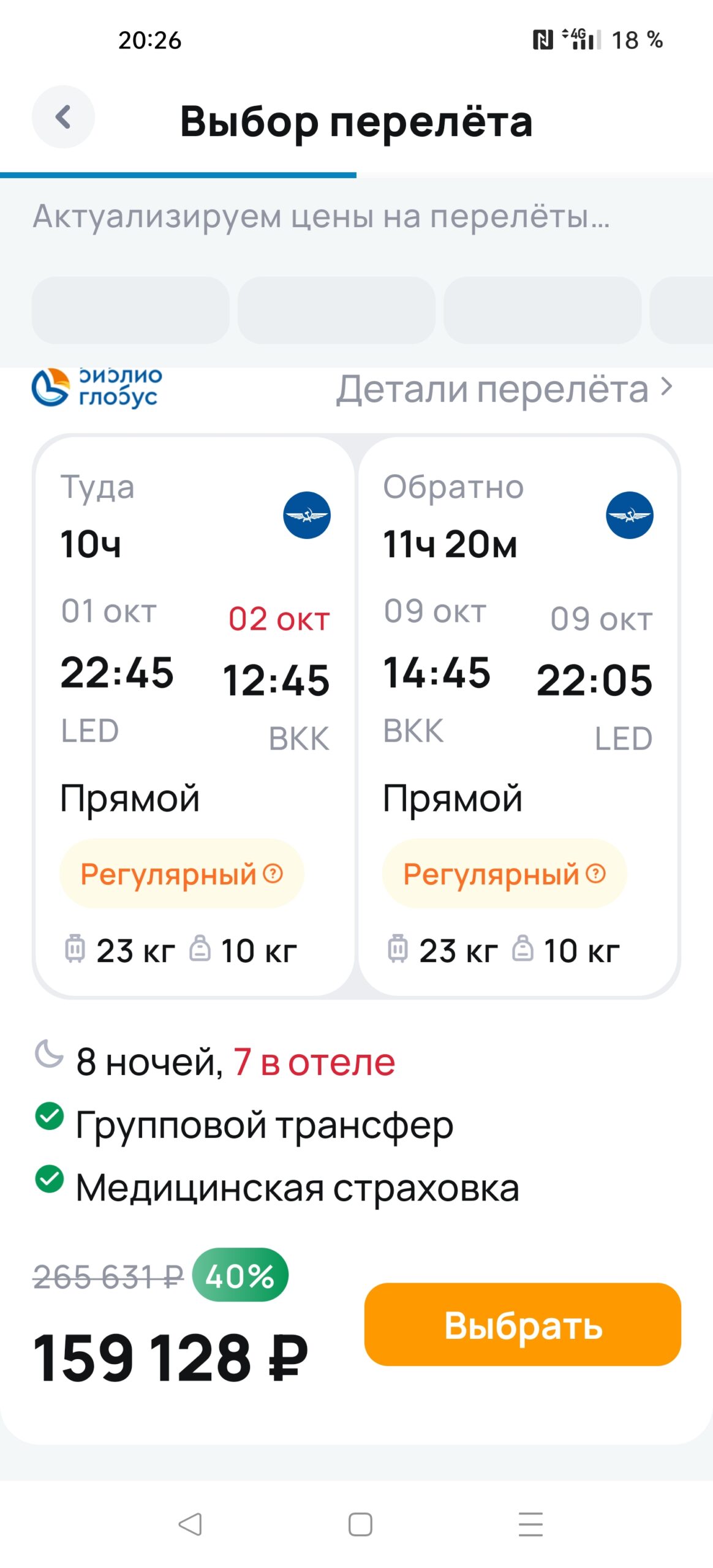Open the recent apps system button
Viewport: 713px width, 1568px height.
(530, 1524)
